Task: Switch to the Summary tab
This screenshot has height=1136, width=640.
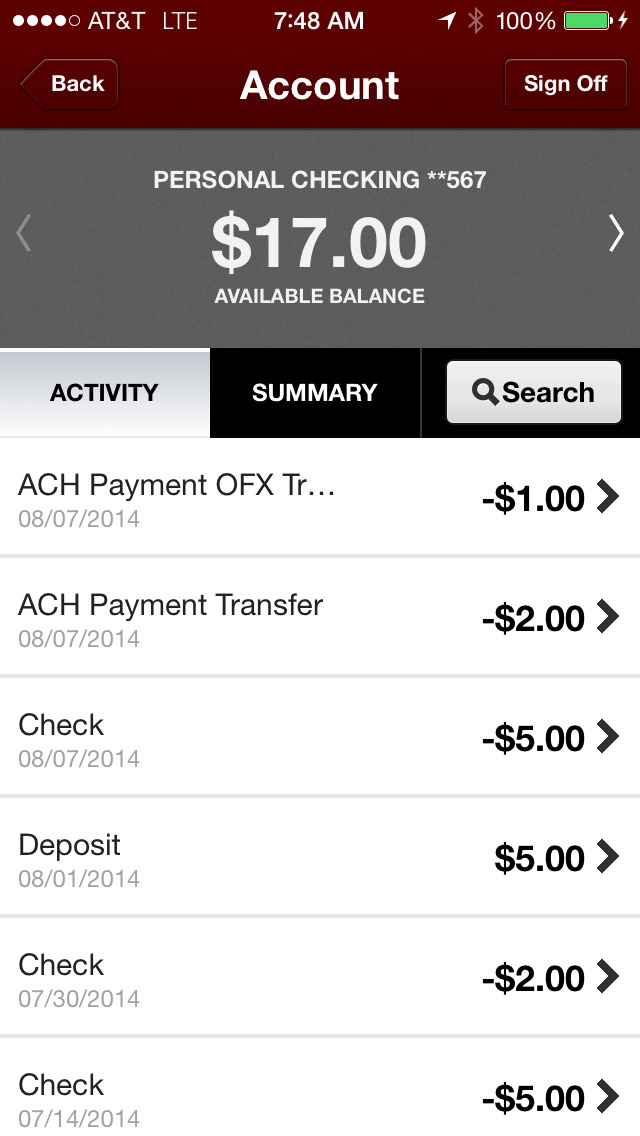Action: coord(315,393)
